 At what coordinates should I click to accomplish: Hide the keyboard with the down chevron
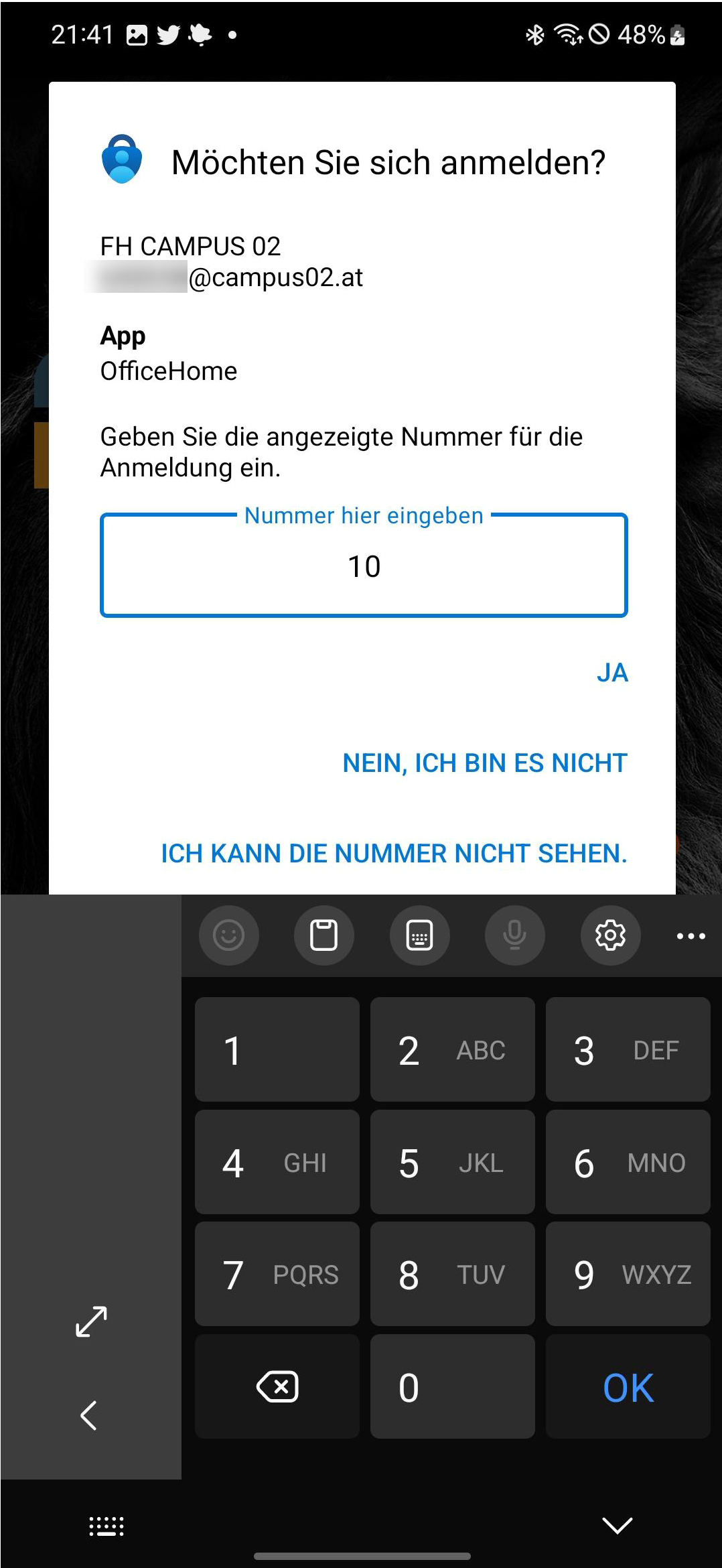(617, 1525)
